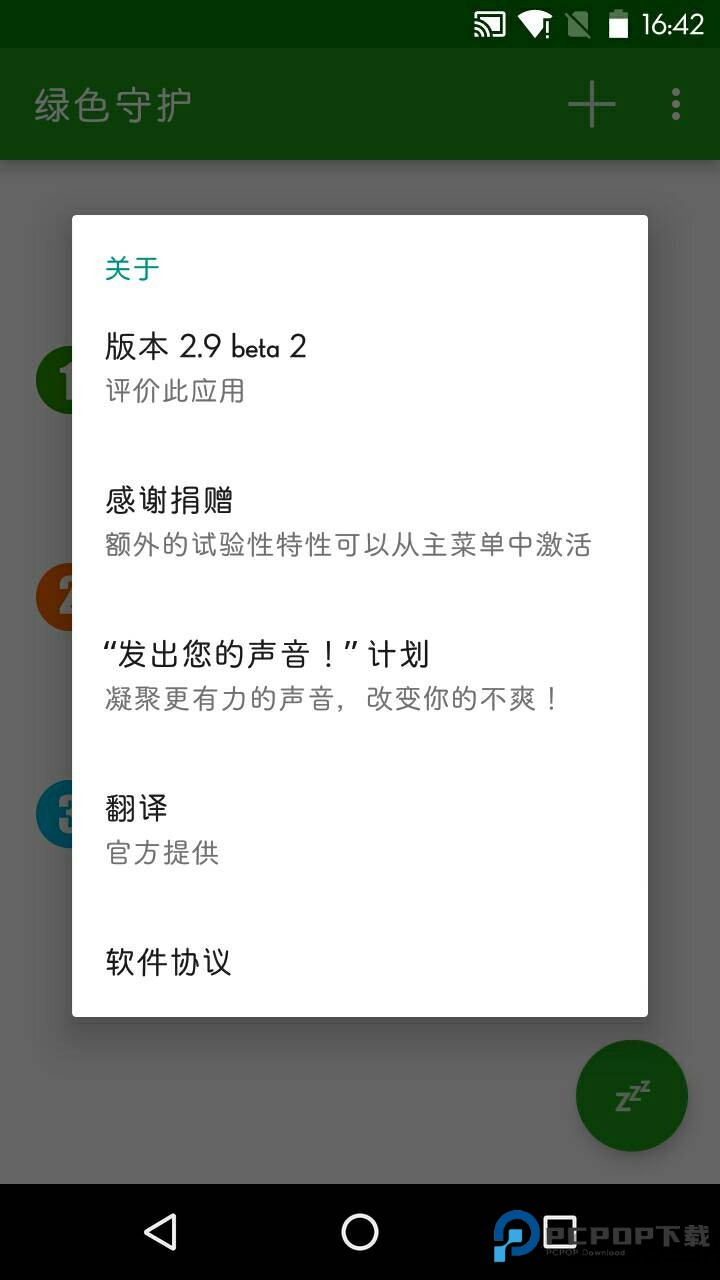This screenshot has height=1280, width=720.
Task: Tap the plus icon to add apps
Action: pos(590,103)
